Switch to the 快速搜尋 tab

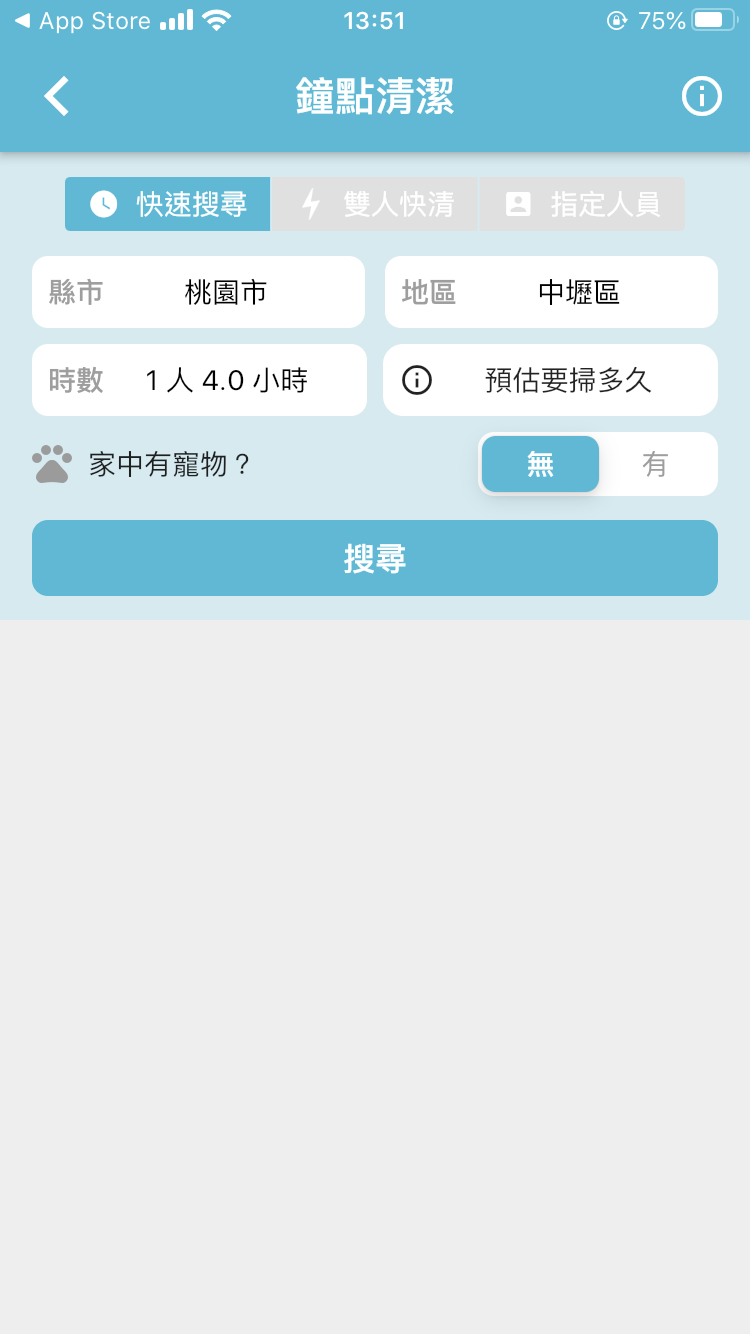(168, 204)
